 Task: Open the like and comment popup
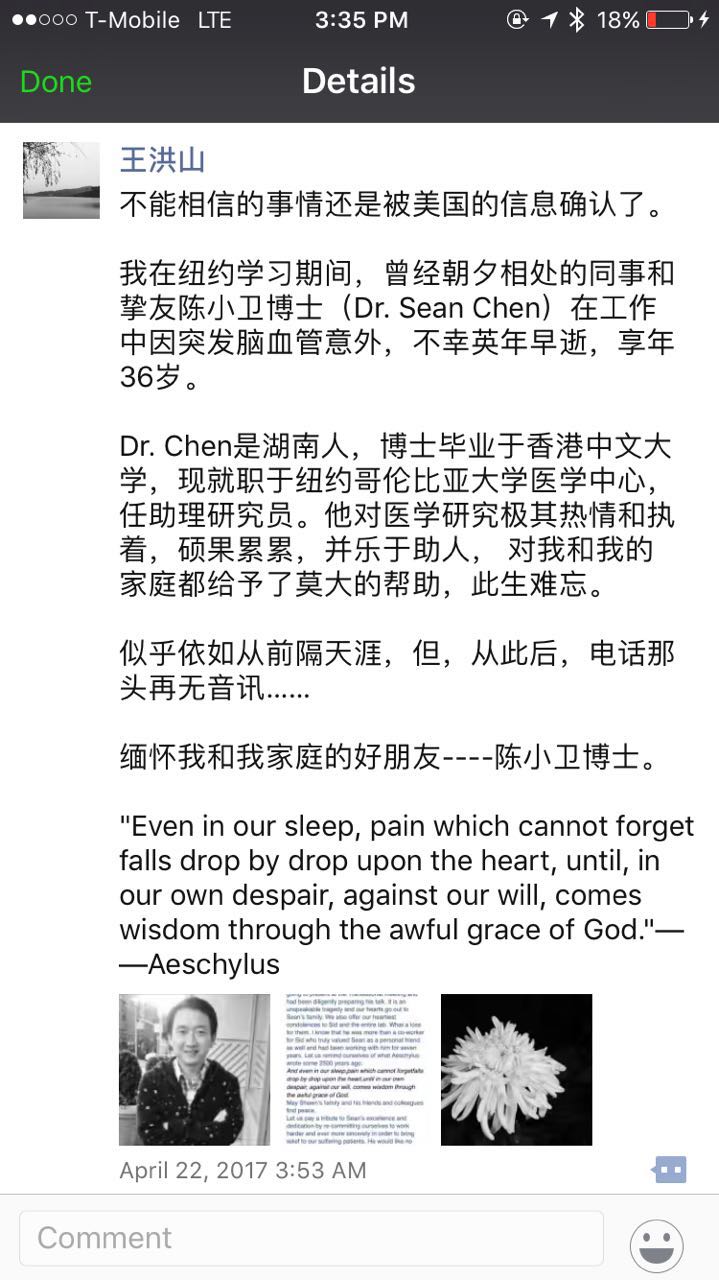click(x=669, y=1169)
